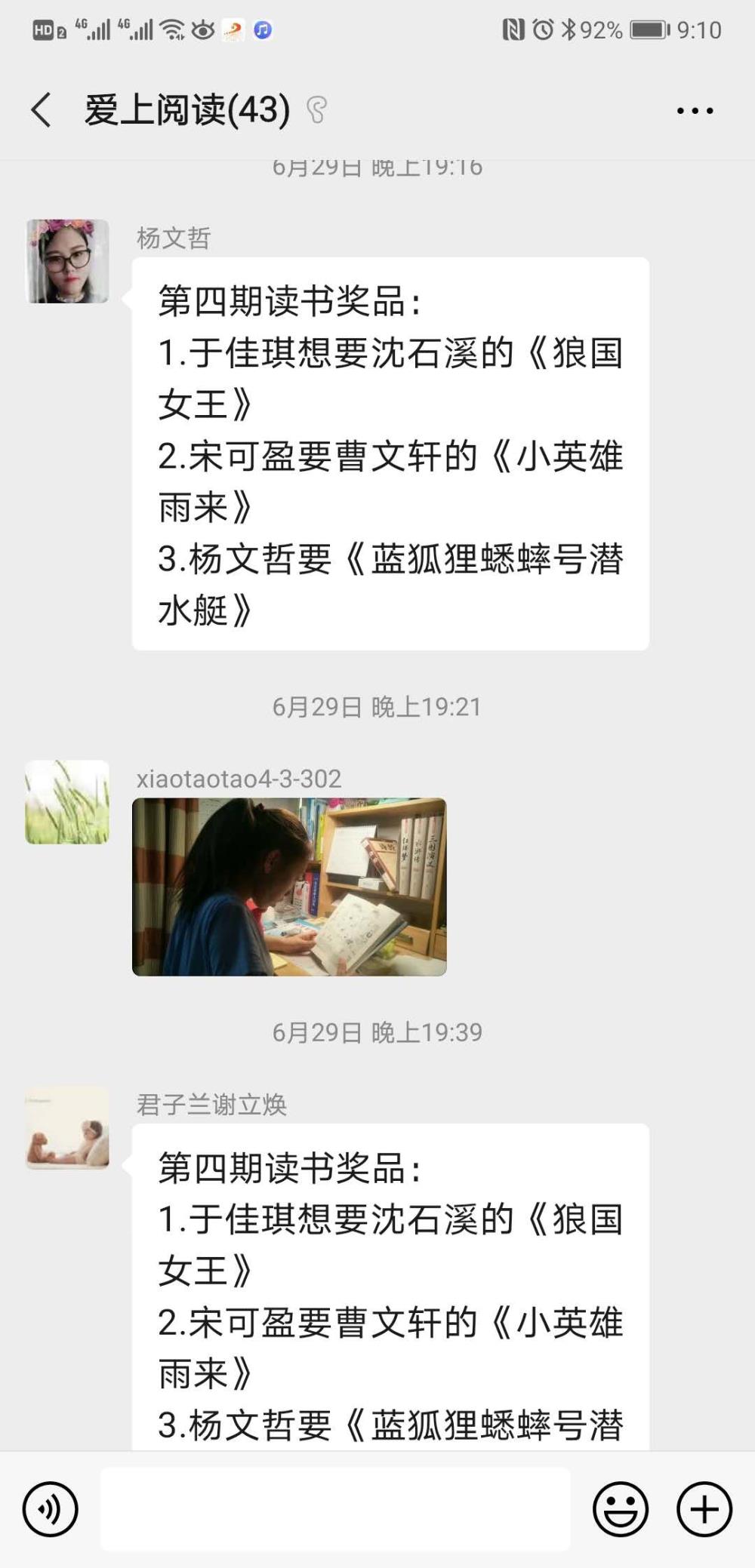Open 杨文哲's profile avatar
The width and height of the screenshot is (755, 1568).
67,261
